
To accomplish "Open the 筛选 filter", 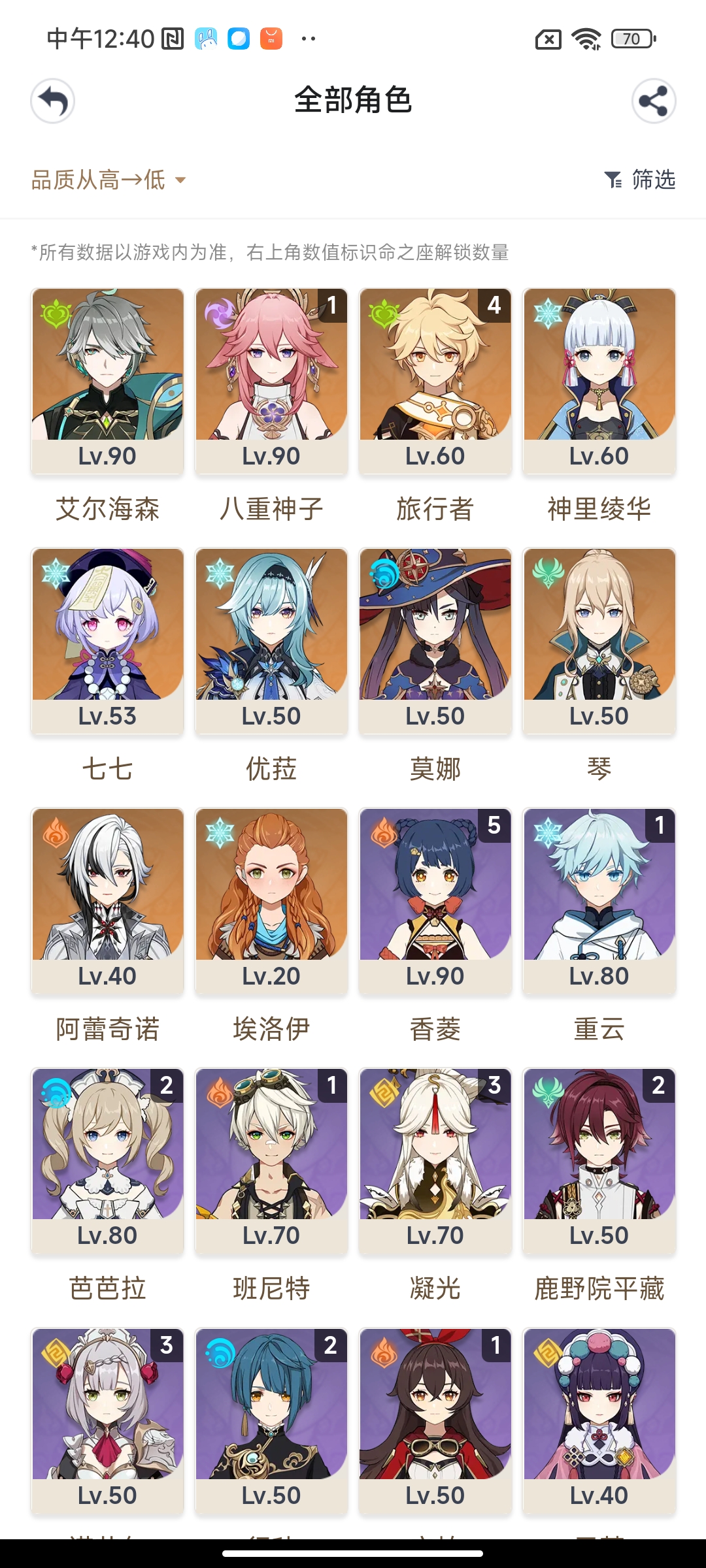I will click(640, 180).
